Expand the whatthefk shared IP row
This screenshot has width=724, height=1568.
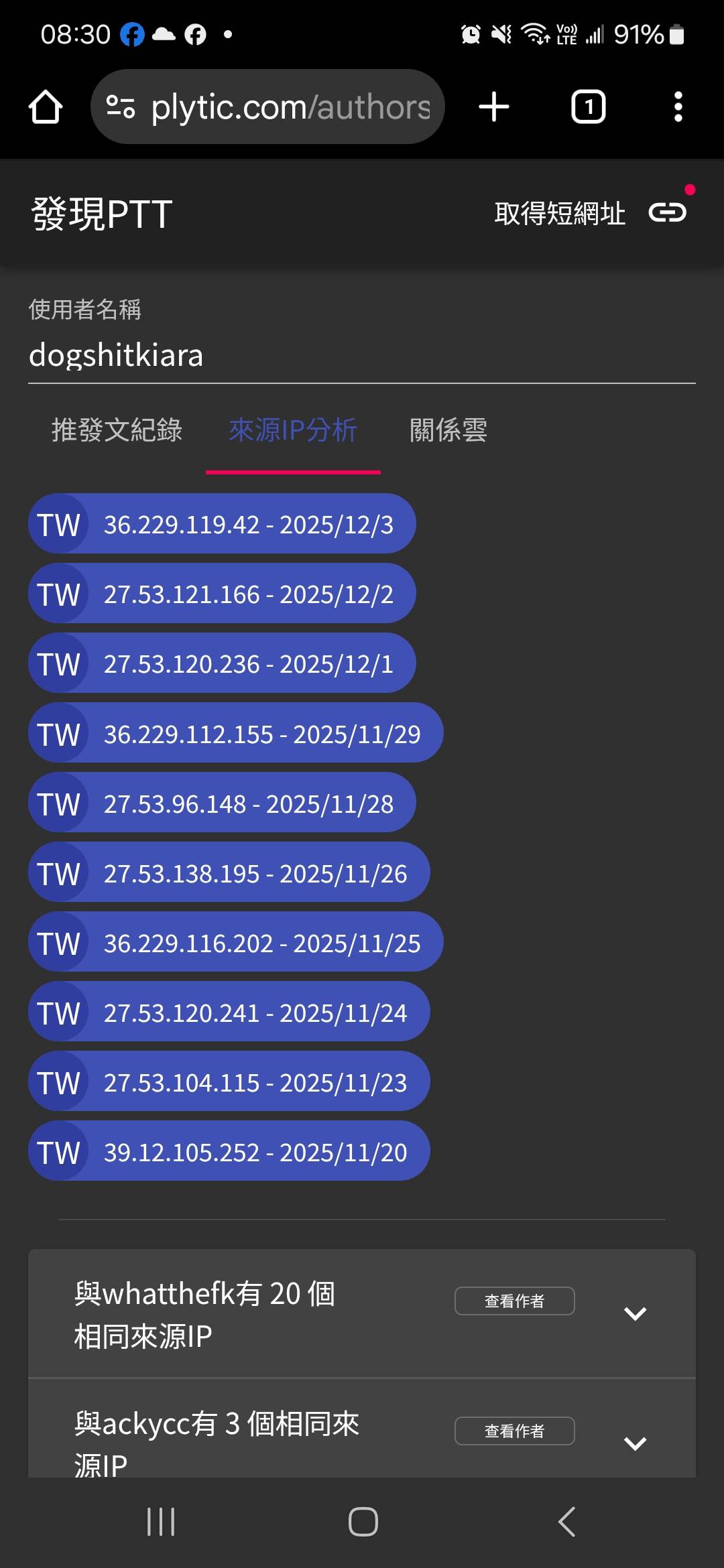(x=635, y=1313)
